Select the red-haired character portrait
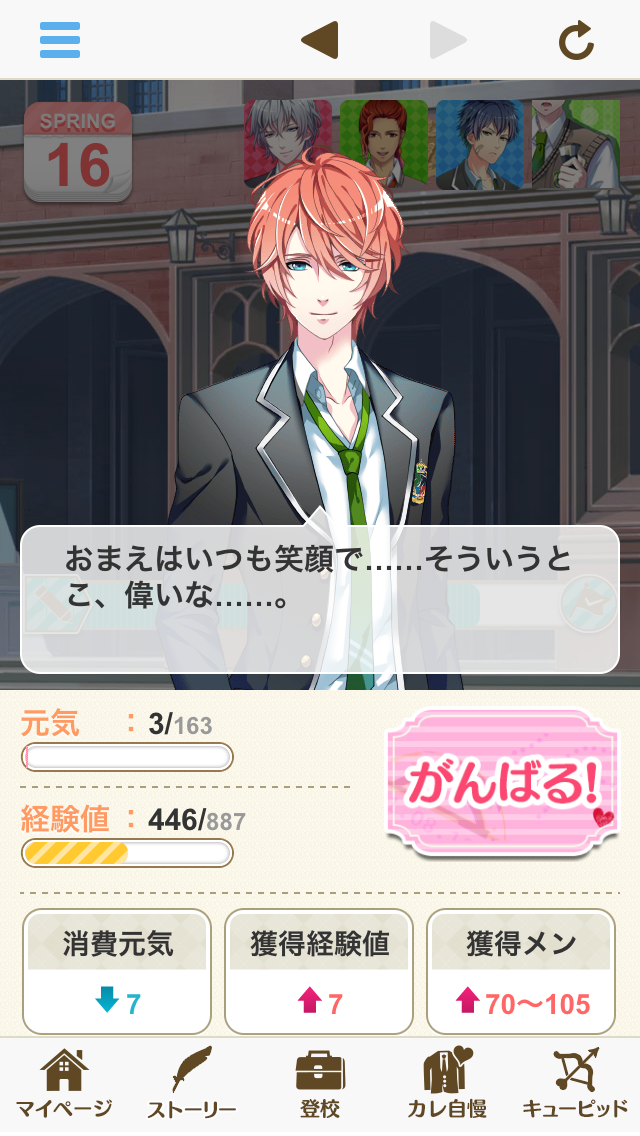 pos(384,142)
